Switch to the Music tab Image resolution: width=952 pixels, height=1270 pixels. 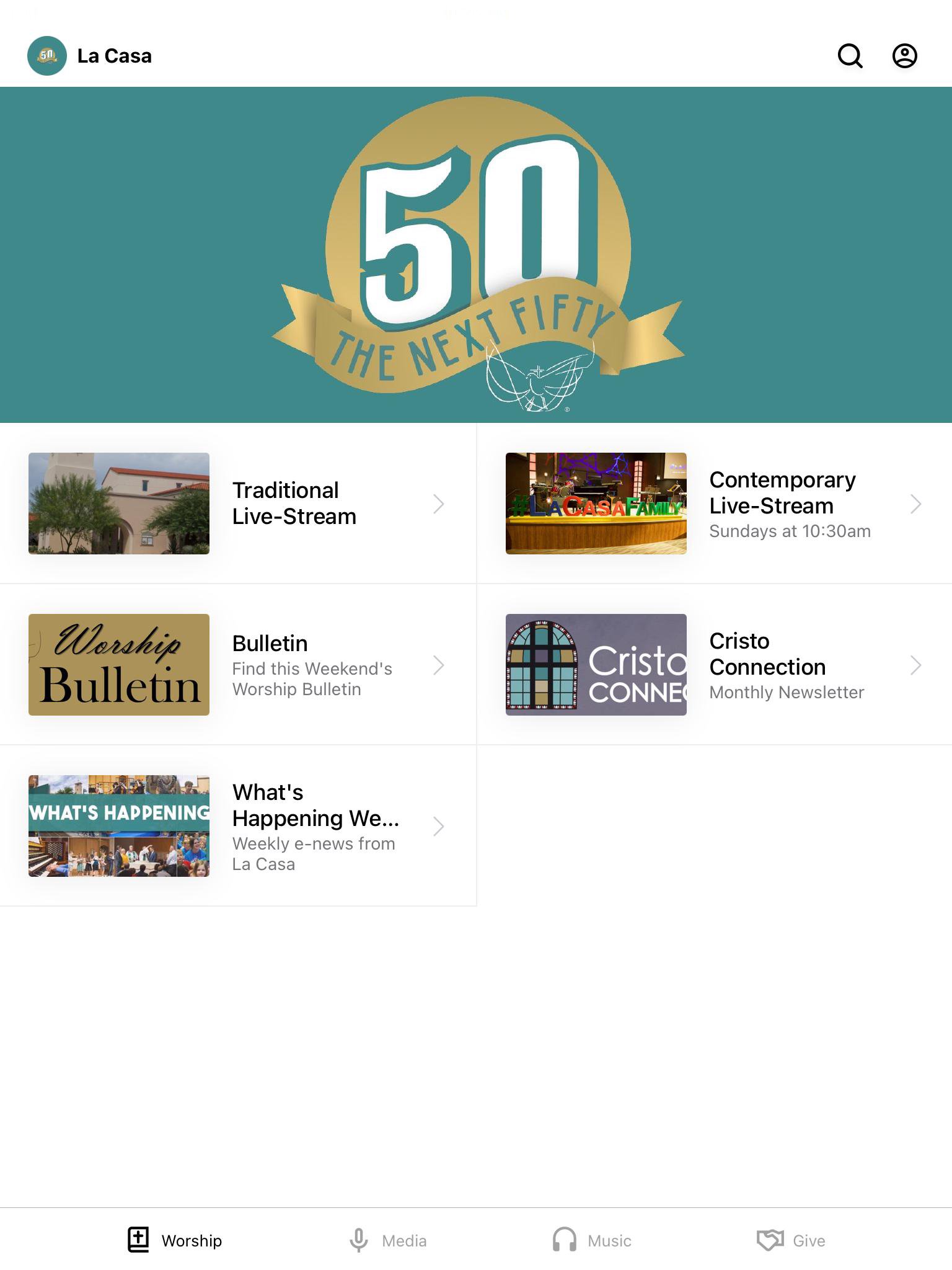(592, 1240)
